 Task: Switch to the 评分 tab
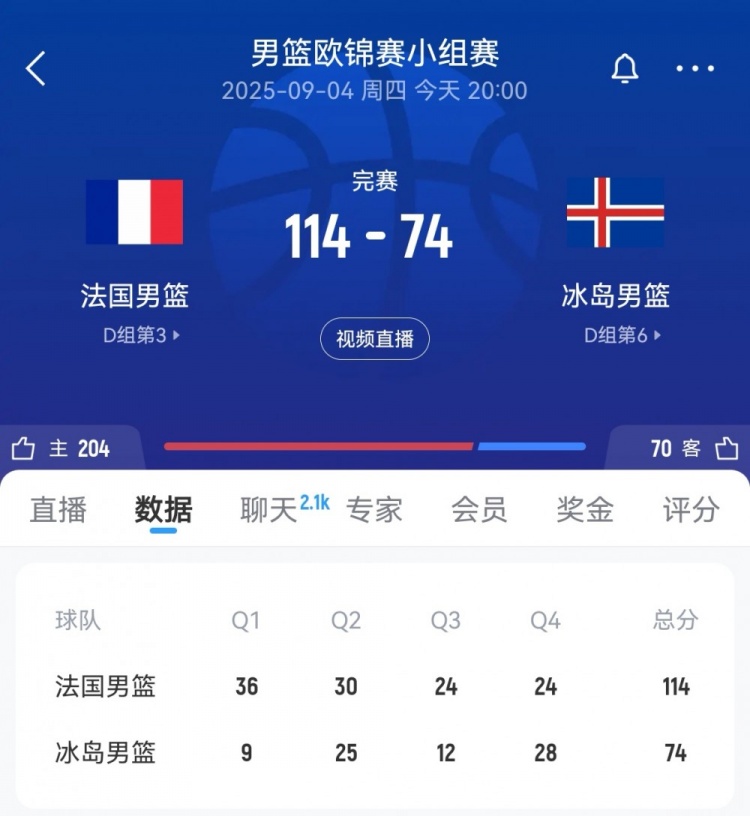(690, 510)
